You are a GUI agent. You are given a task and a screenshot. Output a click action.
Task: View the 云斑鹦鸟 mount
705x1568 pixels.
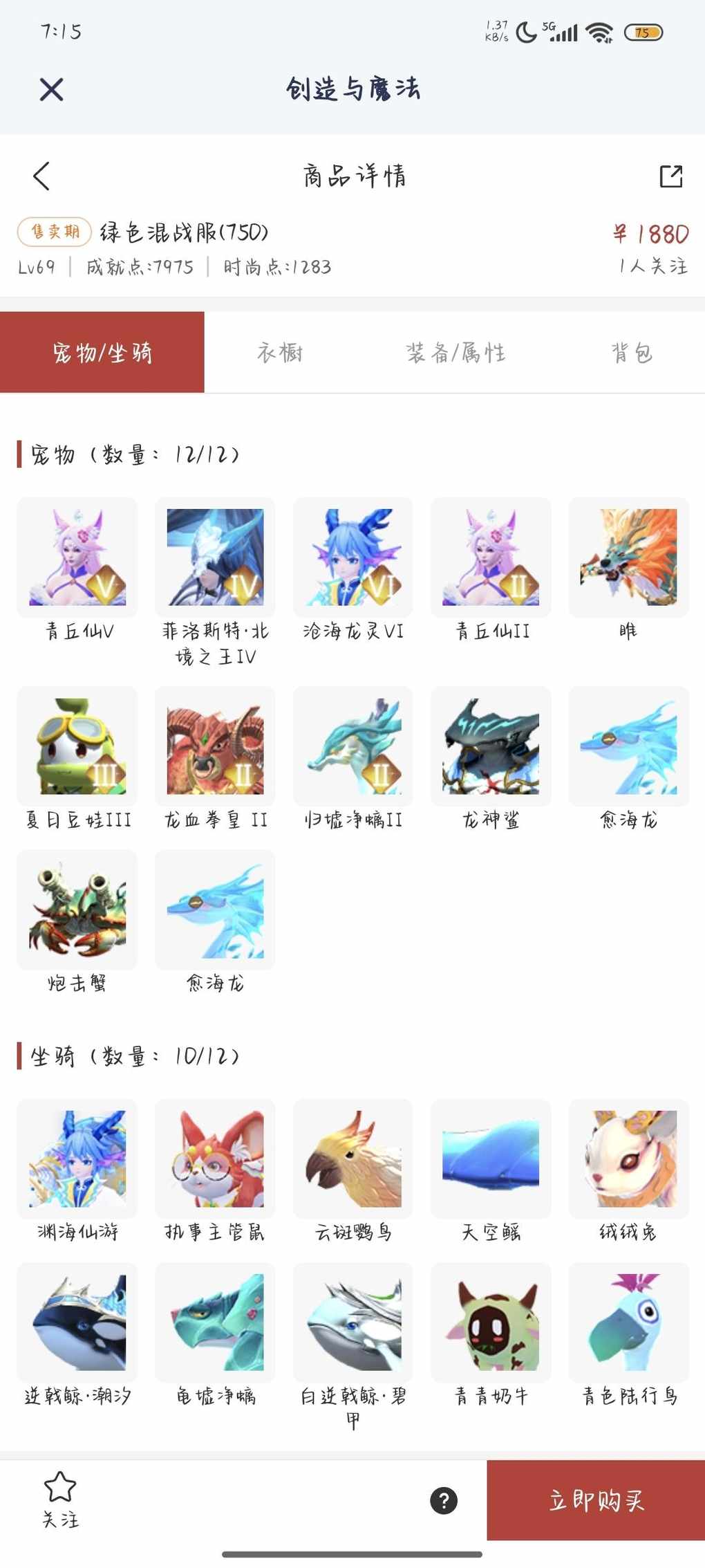[x=353, y=1159]
